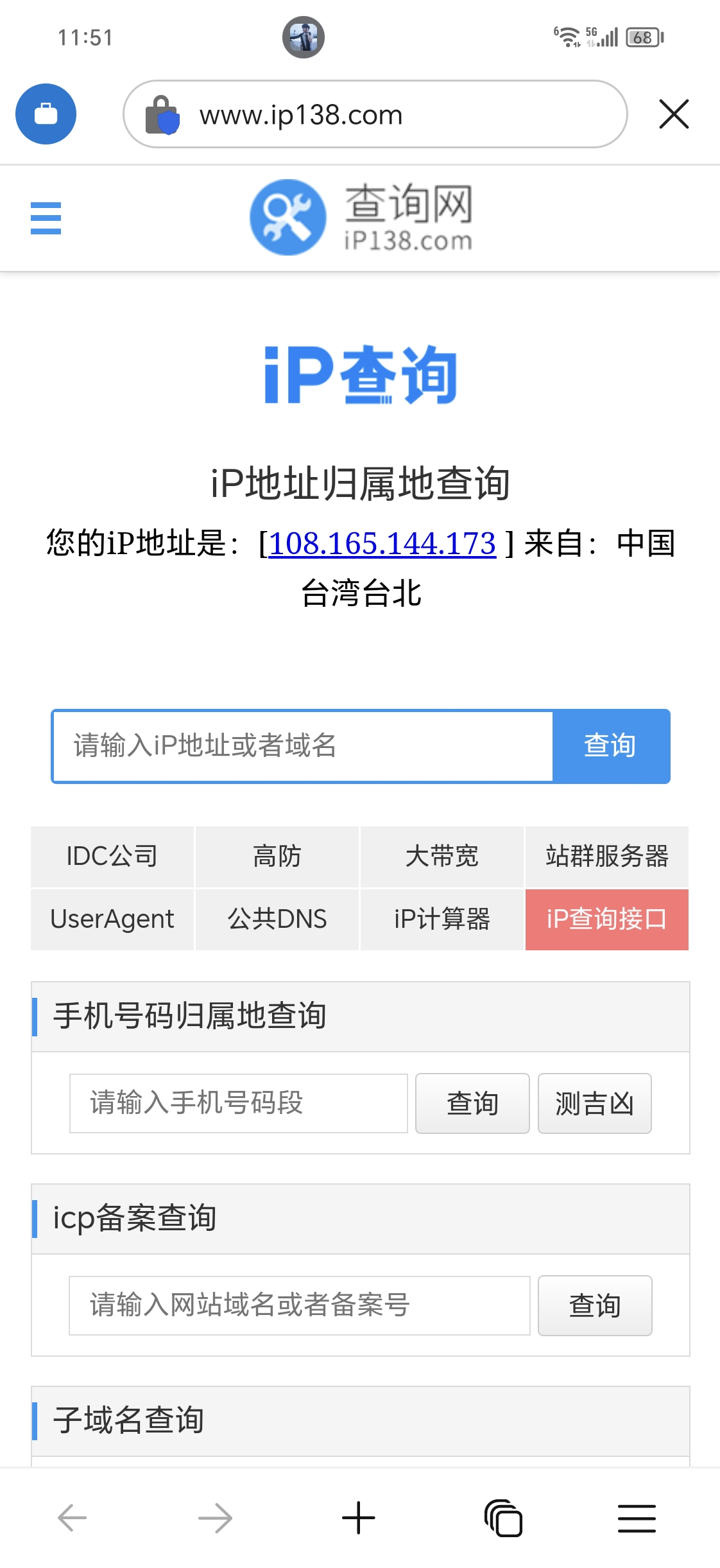This screenshot has width=720, height=1568.
Task: Open the browser tab switcher
Action: tap(503, 1518)
